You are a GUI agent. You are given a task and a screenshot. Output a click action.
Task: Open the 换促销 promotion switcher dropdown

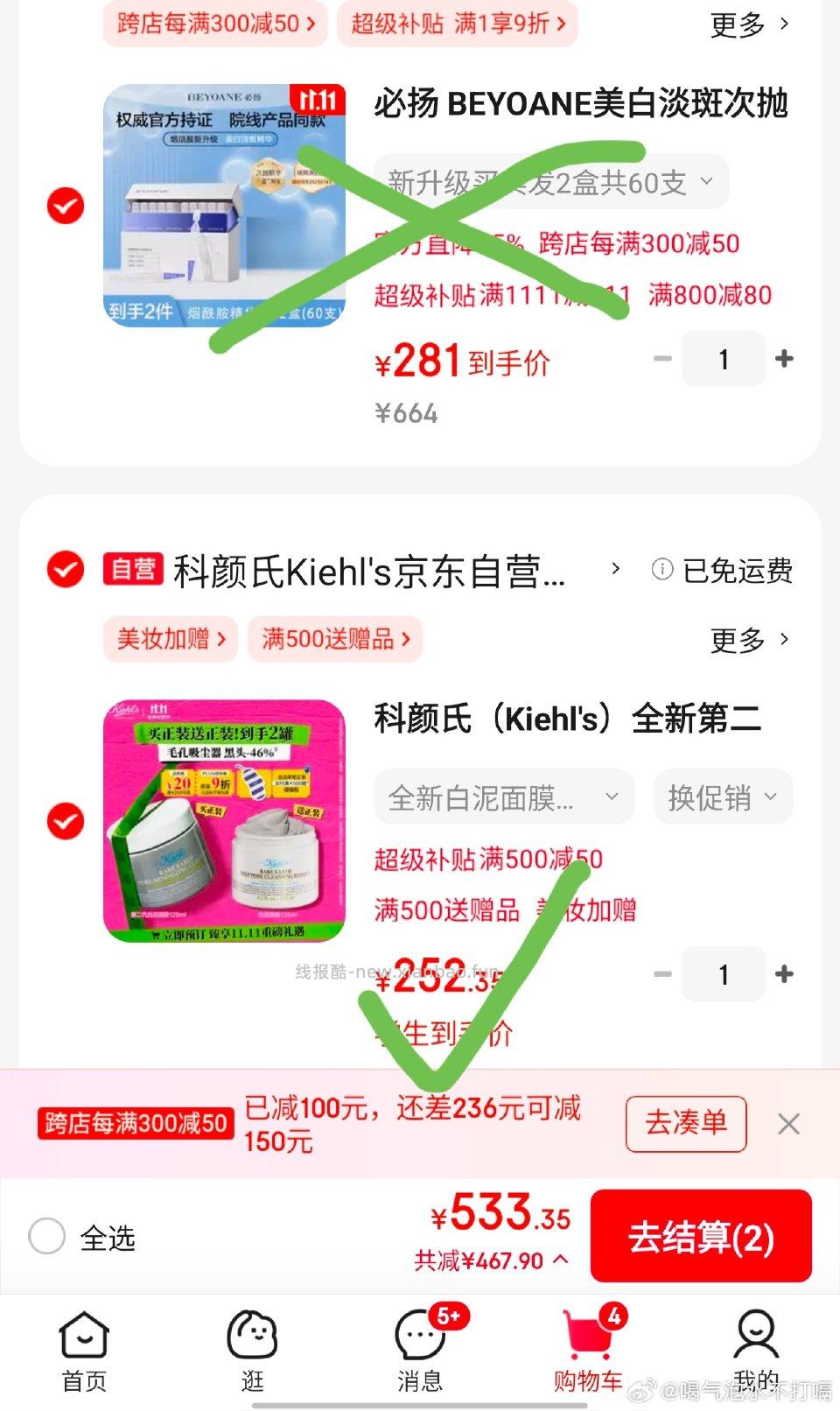tap(723, 797)
